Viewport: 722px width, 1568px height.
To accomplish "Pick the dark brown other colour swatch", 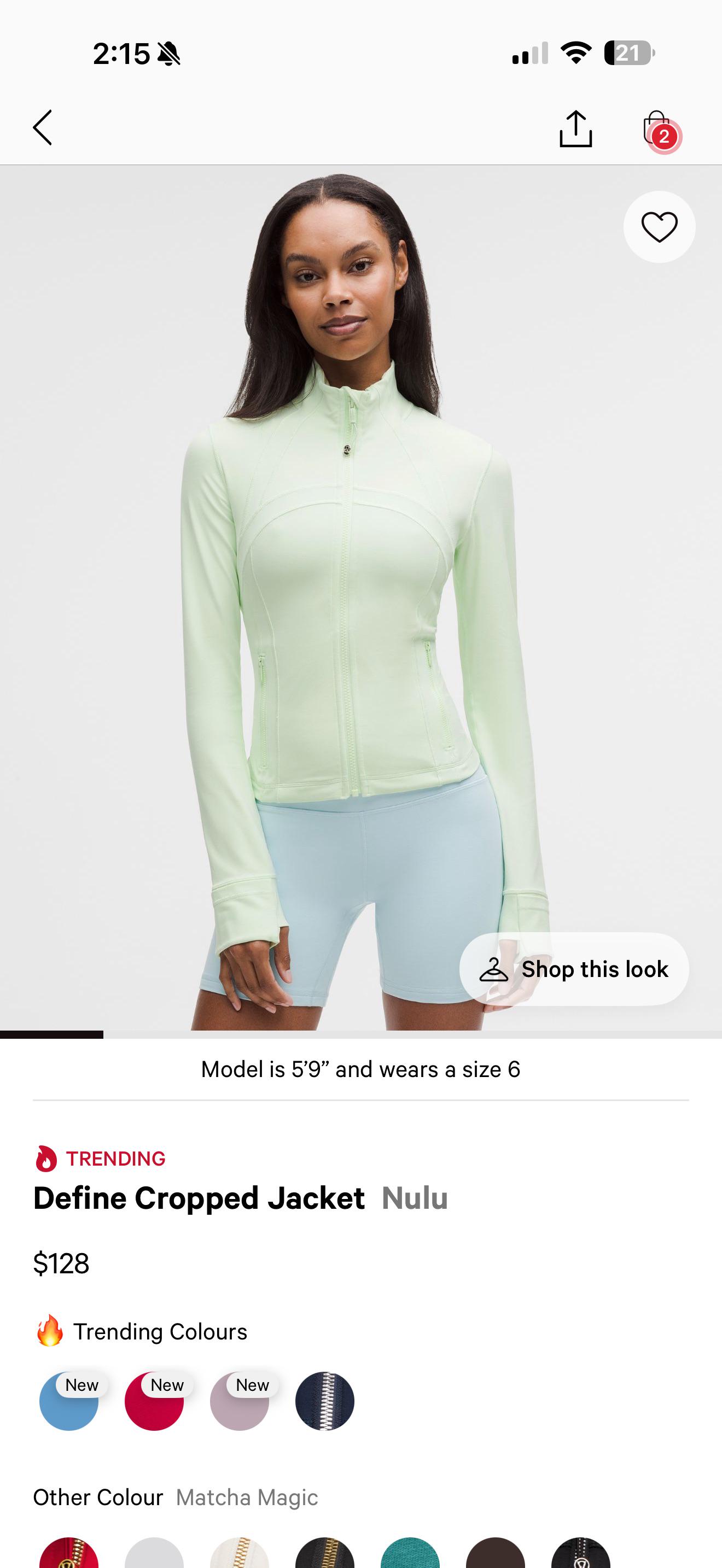I will click(496, 1553).
